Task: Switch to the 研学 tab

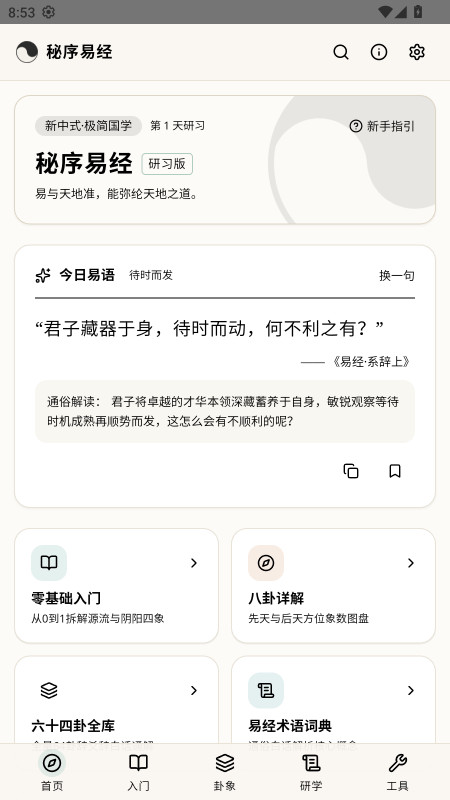Action: point(311,771)
